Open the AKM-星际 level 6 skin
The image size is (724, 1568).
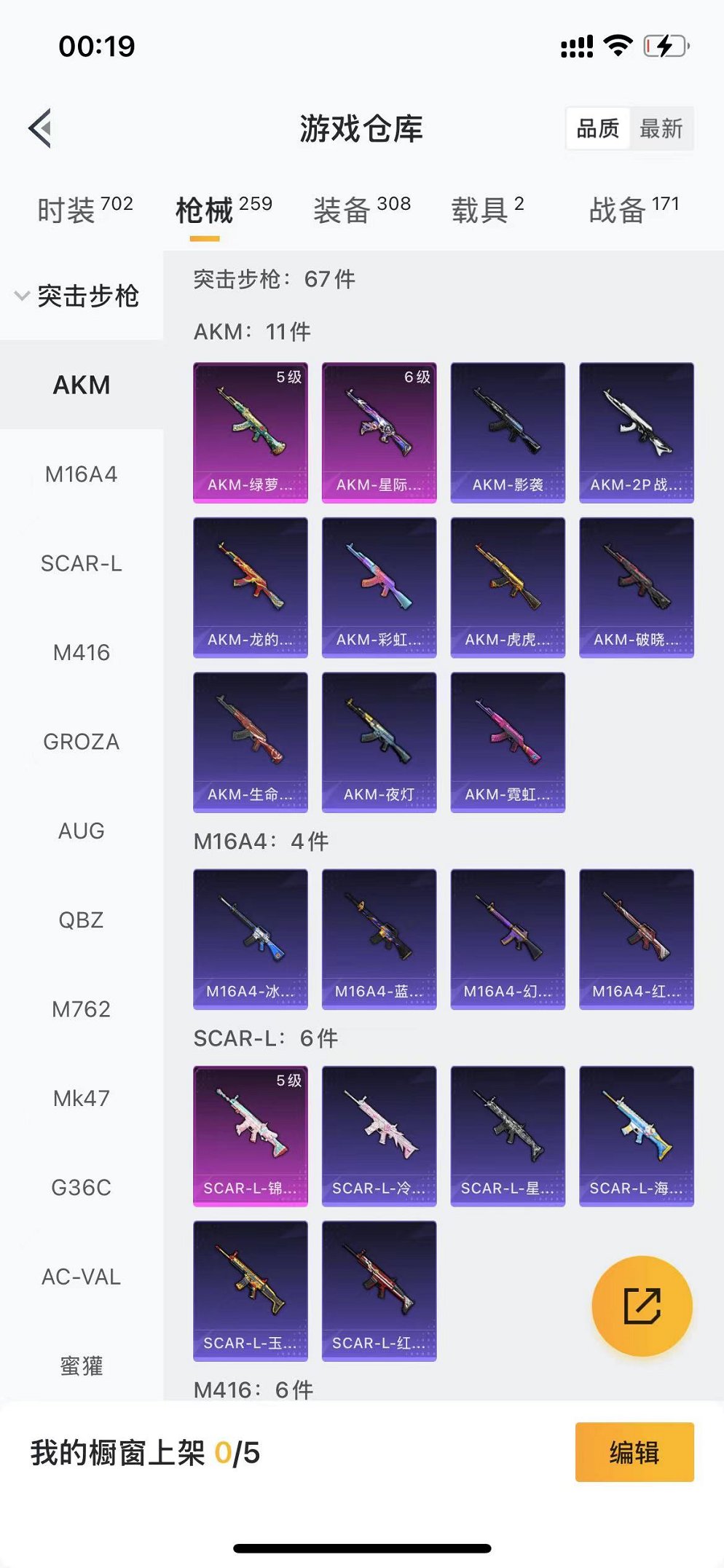379,432
